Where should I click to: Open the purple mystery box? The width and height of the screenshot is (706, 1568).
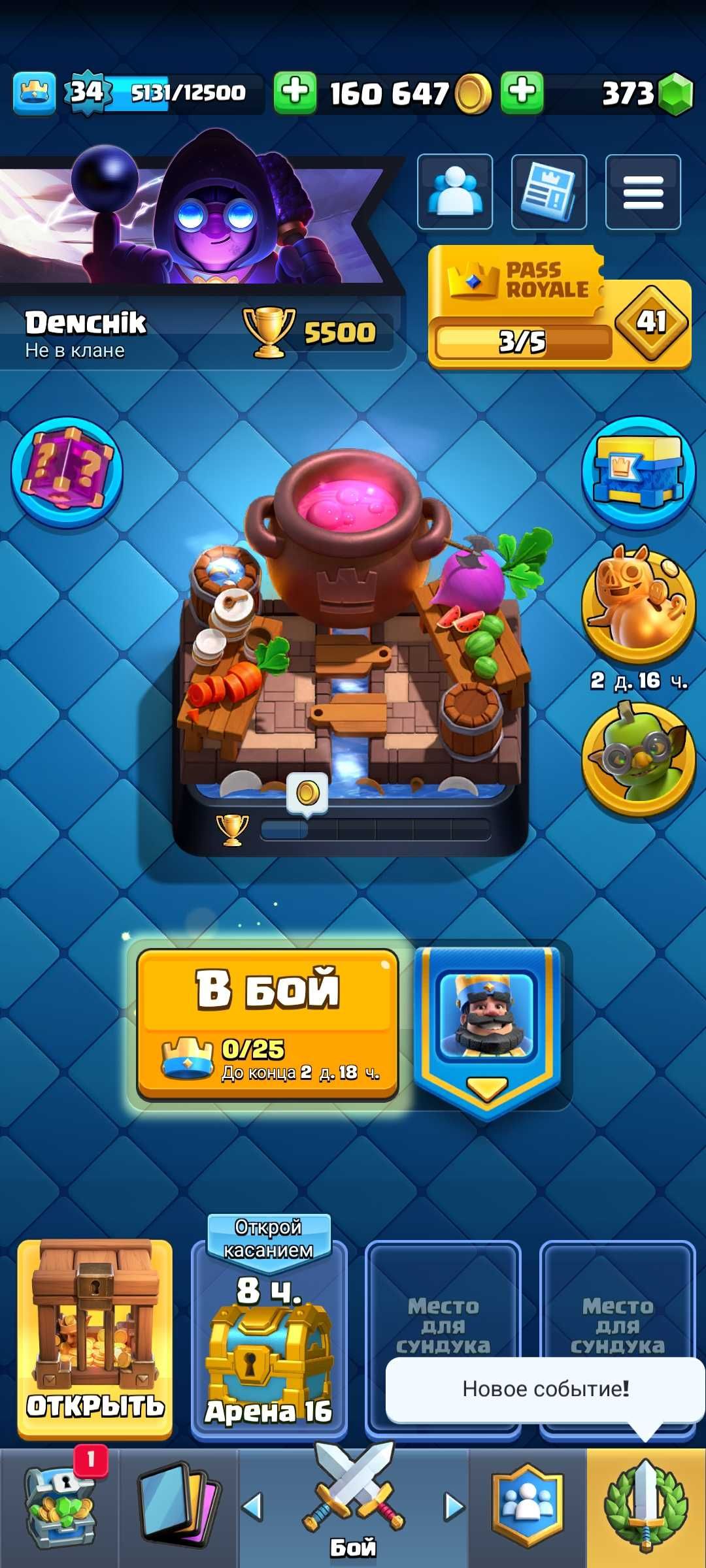pyautogui.click(x=67, y=472)
